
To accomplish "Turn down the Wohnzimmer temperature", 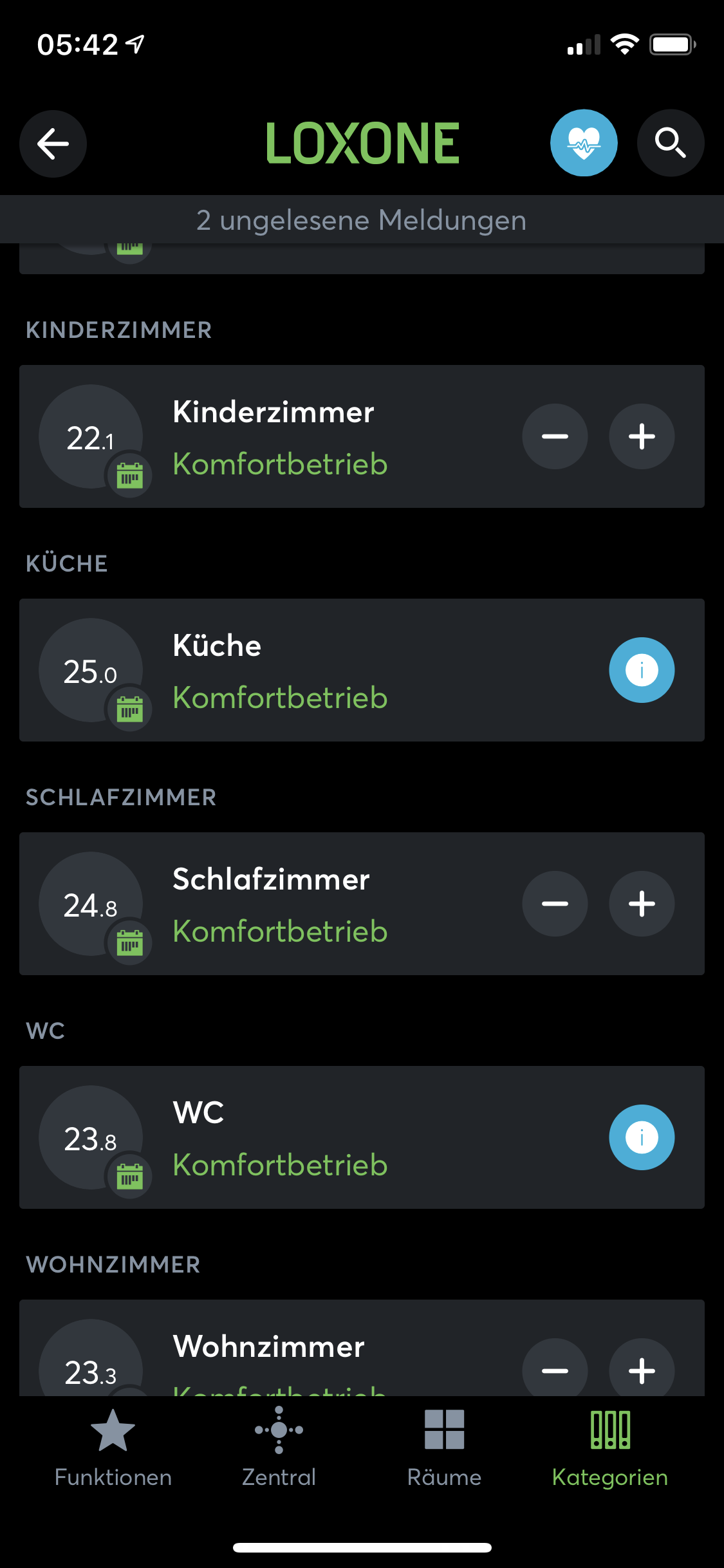I will pos(555,1370).
